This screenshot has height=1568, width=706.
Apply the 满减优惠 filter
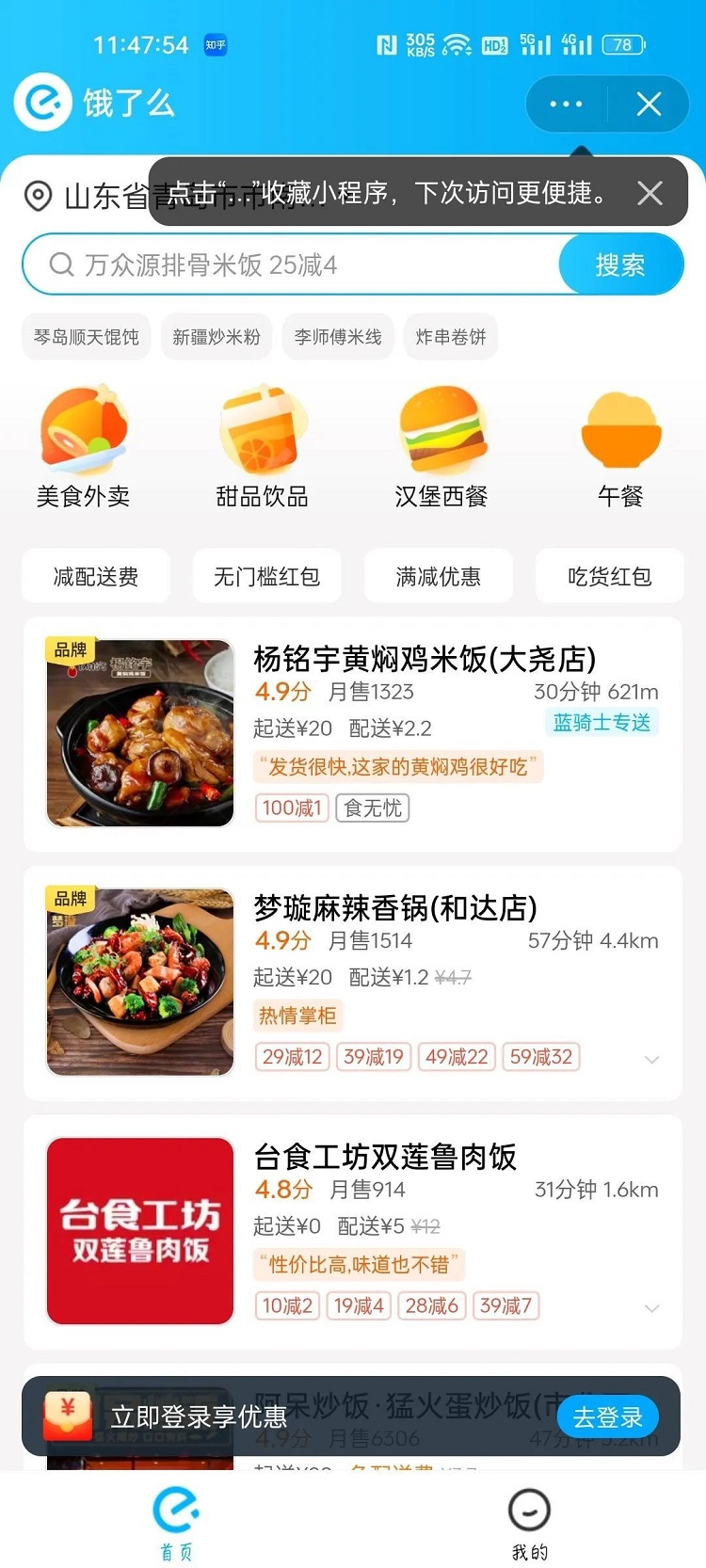click(439, 576)
